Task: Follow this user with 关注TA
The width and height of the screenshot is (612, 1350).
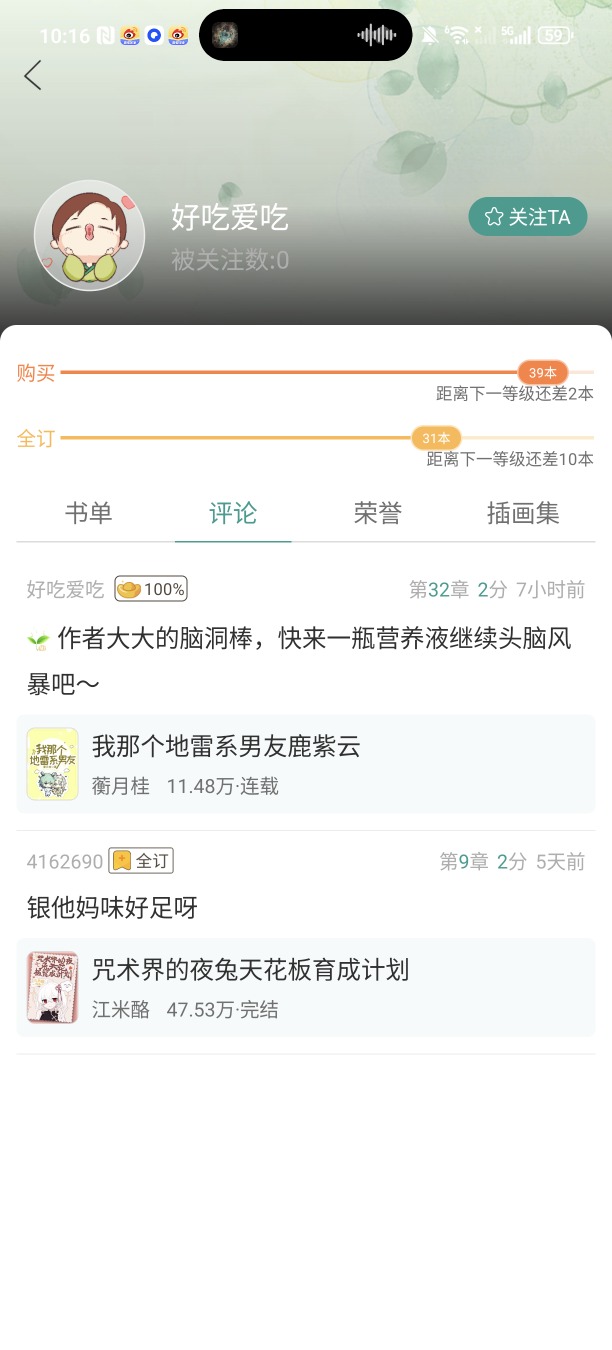Action: coord(528,217)
